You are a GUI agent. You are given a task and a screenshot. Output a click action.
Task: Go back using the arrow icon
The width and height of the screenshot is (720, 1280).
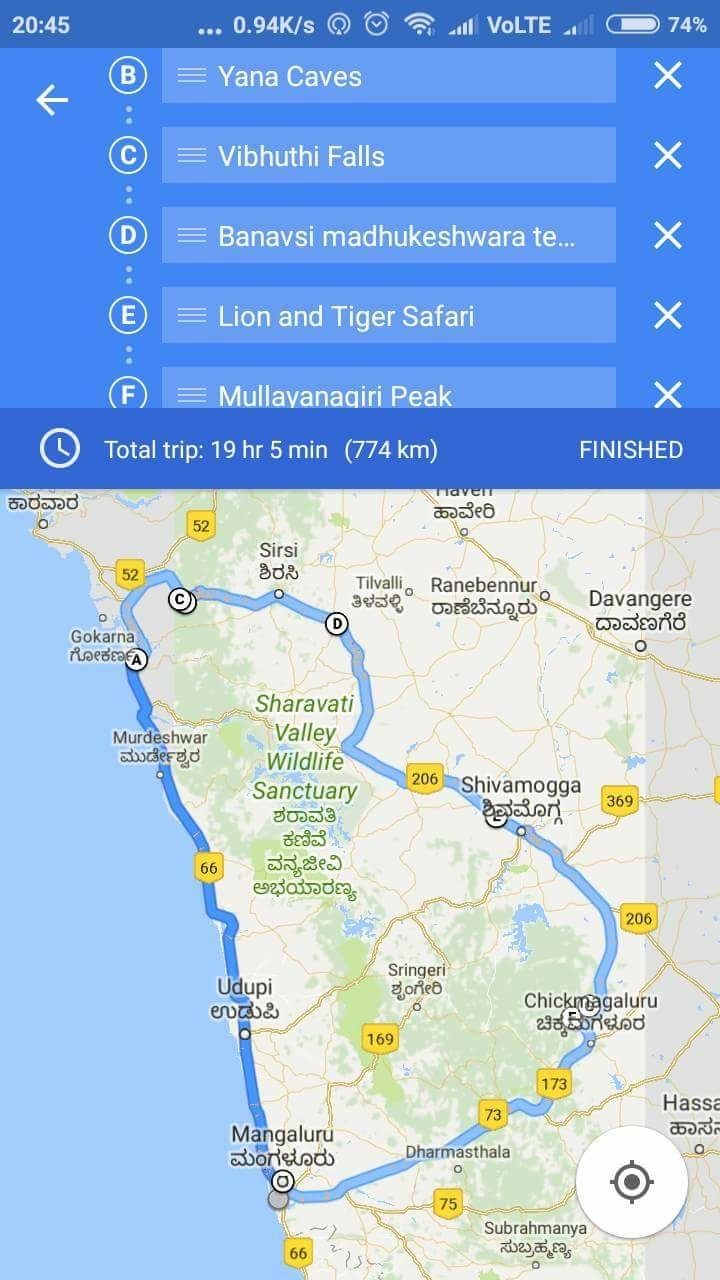tap(52, 99)
